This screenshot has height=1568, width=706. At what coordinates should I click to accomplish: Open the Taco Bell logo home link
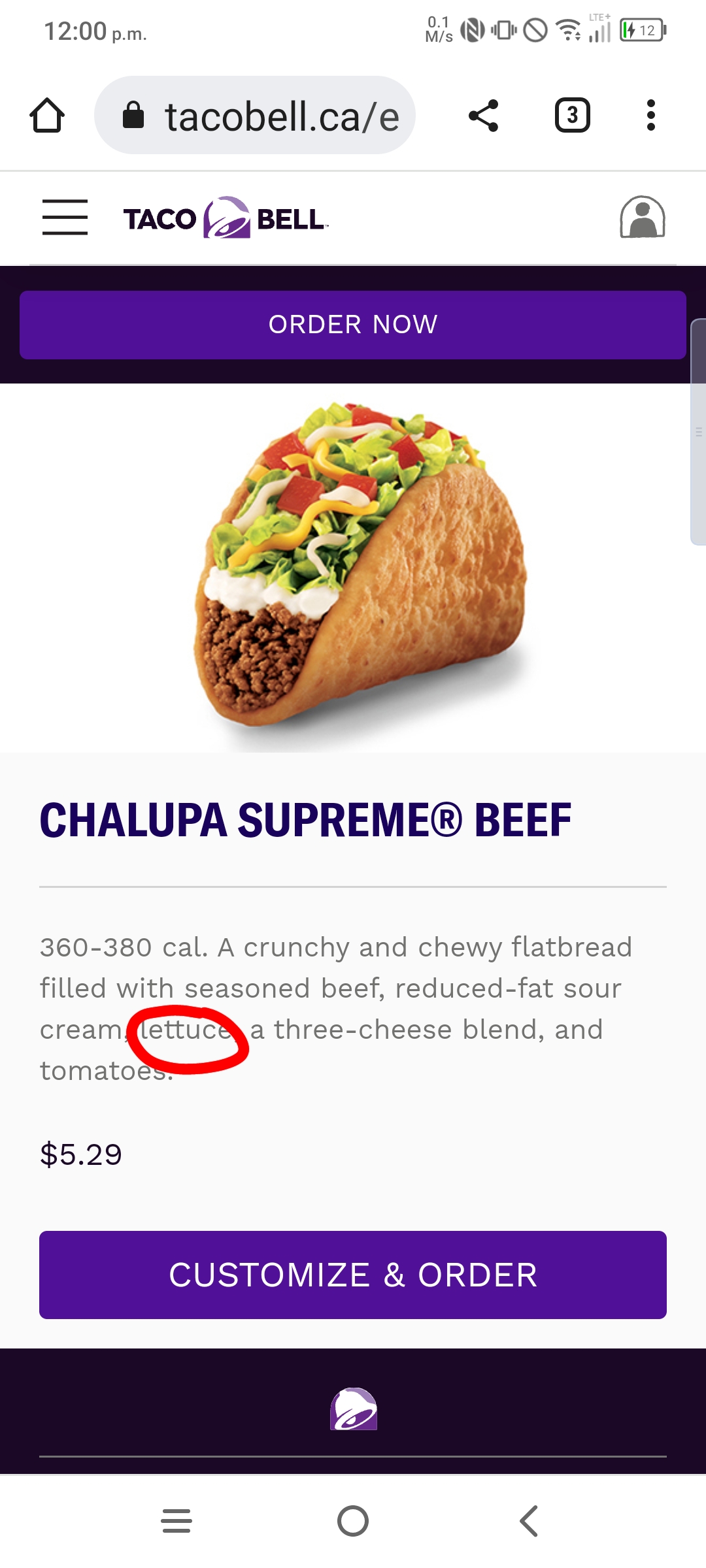coord(226,218)
